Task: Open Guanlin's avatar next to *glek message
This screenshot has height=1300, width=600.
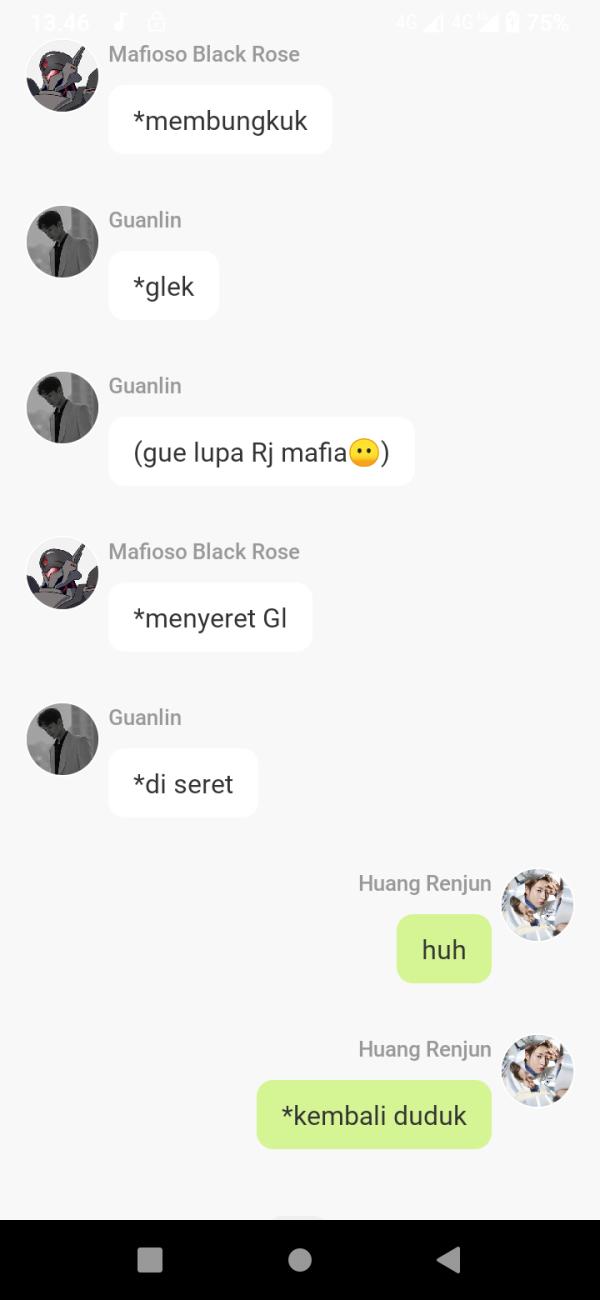Action: point(62,242)
